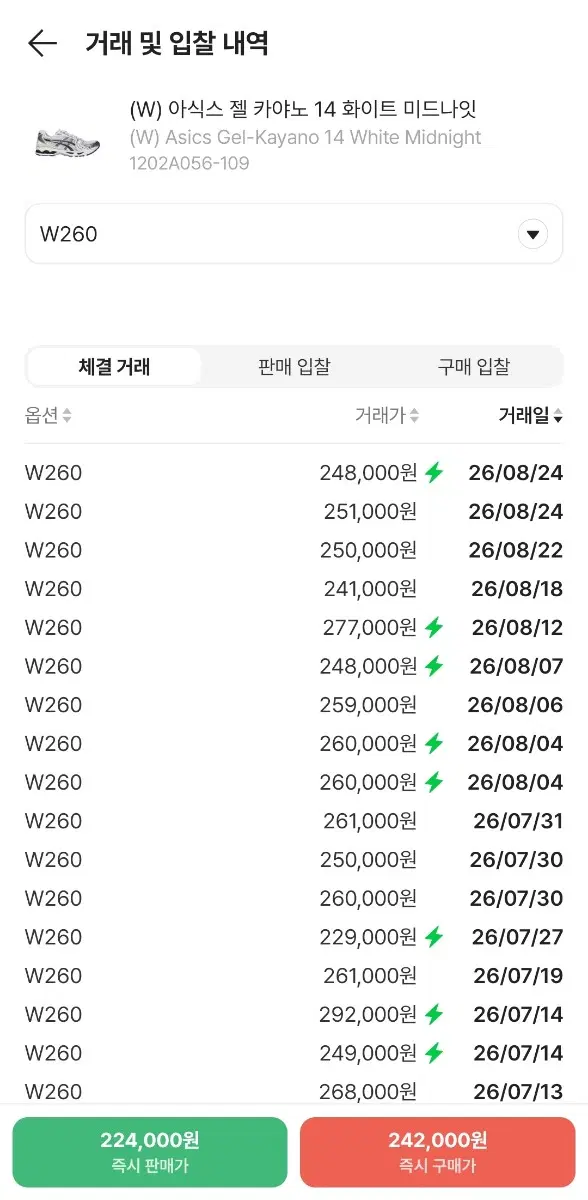The width and height of the screenshot is (588, 1200).
Task: Select the 체결 거래 tab
Action: (x=114, y=367)
